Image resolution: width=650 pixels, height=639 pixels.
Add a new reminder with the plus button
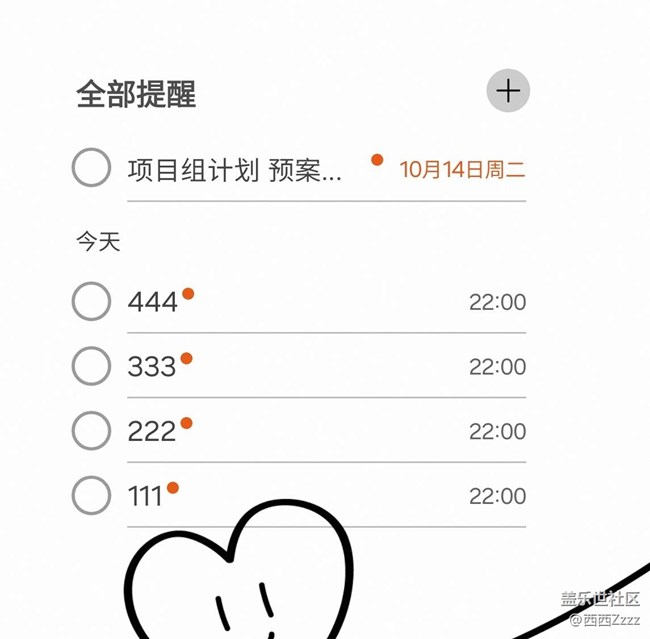click(x=508, y=92)
